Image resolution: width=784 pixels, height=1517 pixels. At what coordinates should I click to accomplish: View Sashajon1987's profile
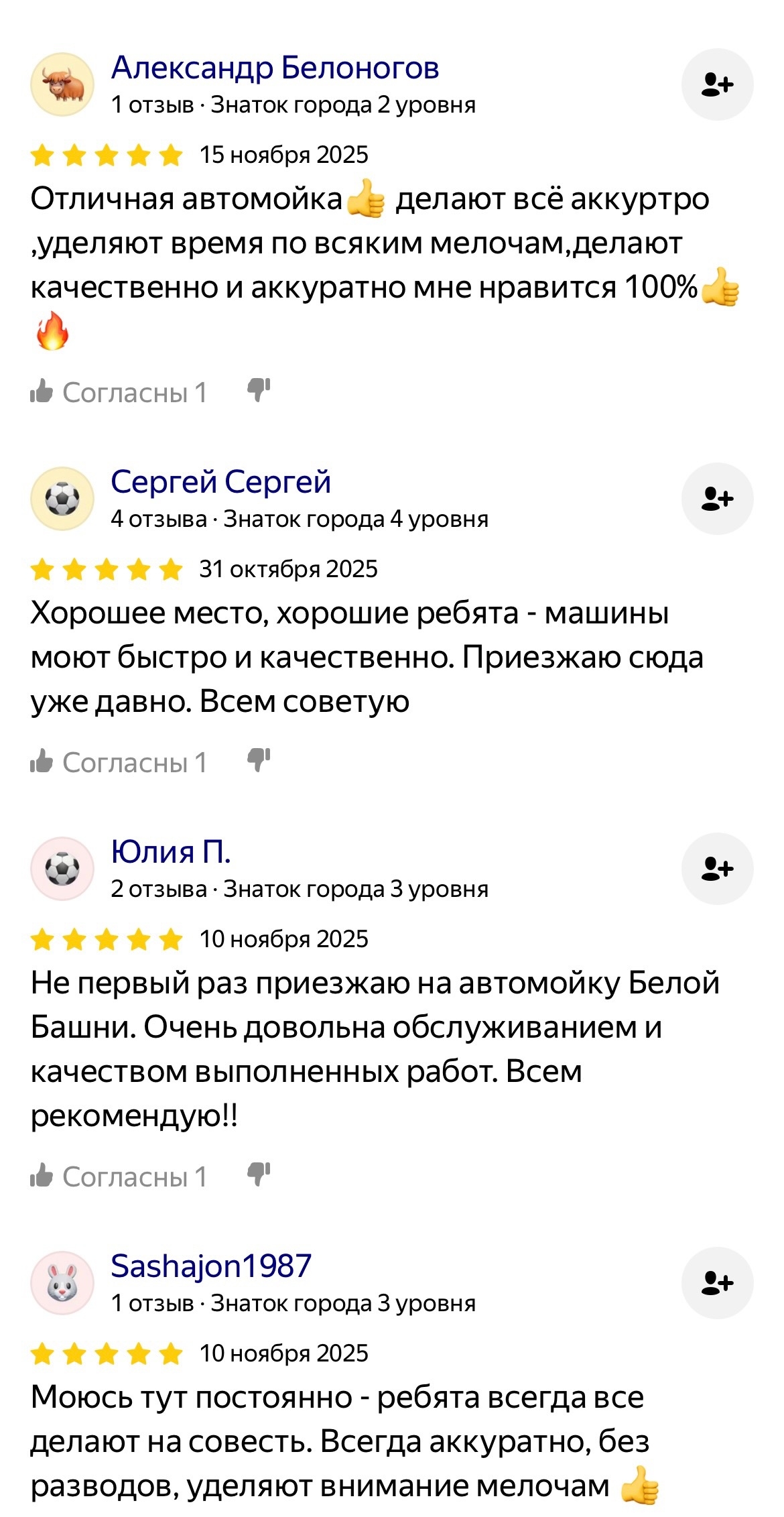click(211, 1266)
